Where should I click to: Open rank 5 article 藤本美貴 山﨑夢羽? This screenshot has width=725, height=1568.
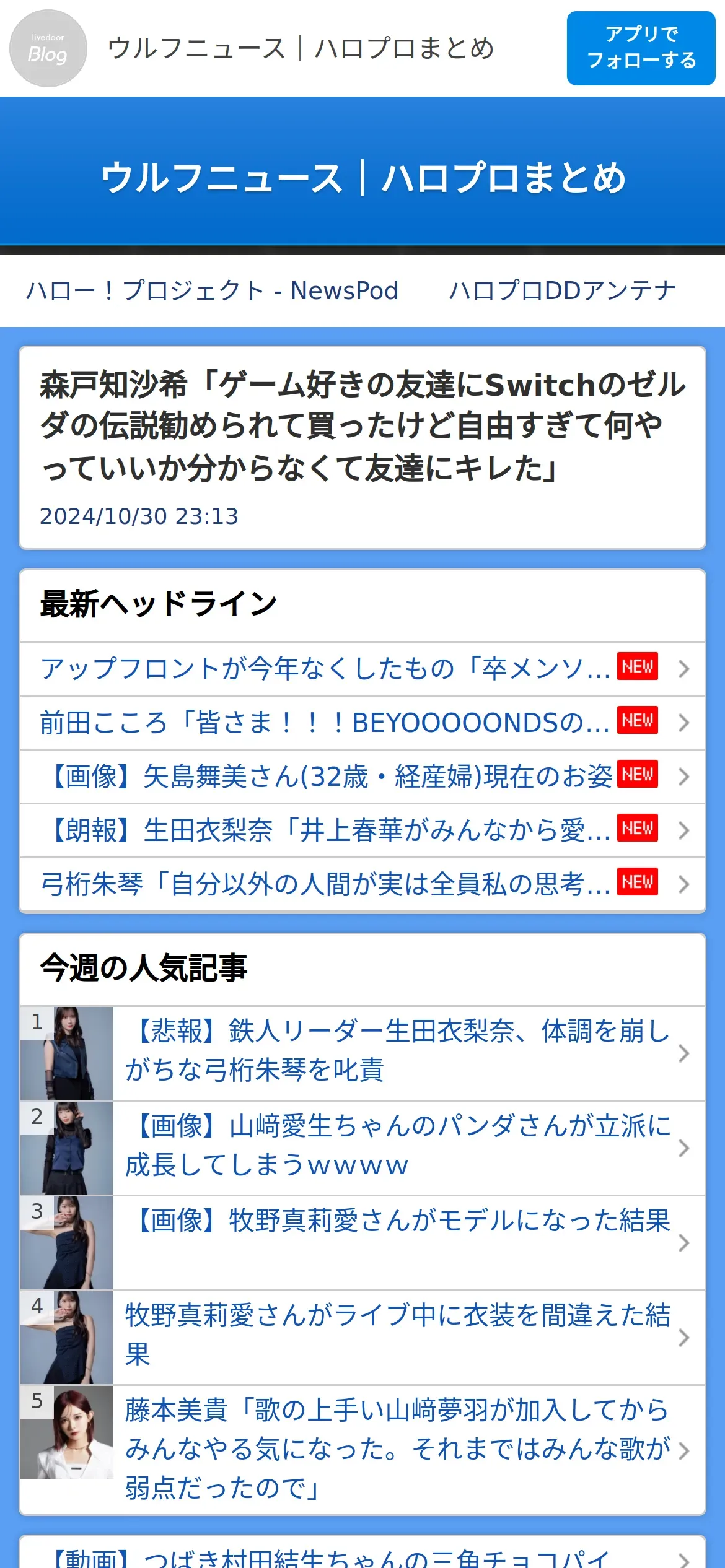[x=362, y=1450]
